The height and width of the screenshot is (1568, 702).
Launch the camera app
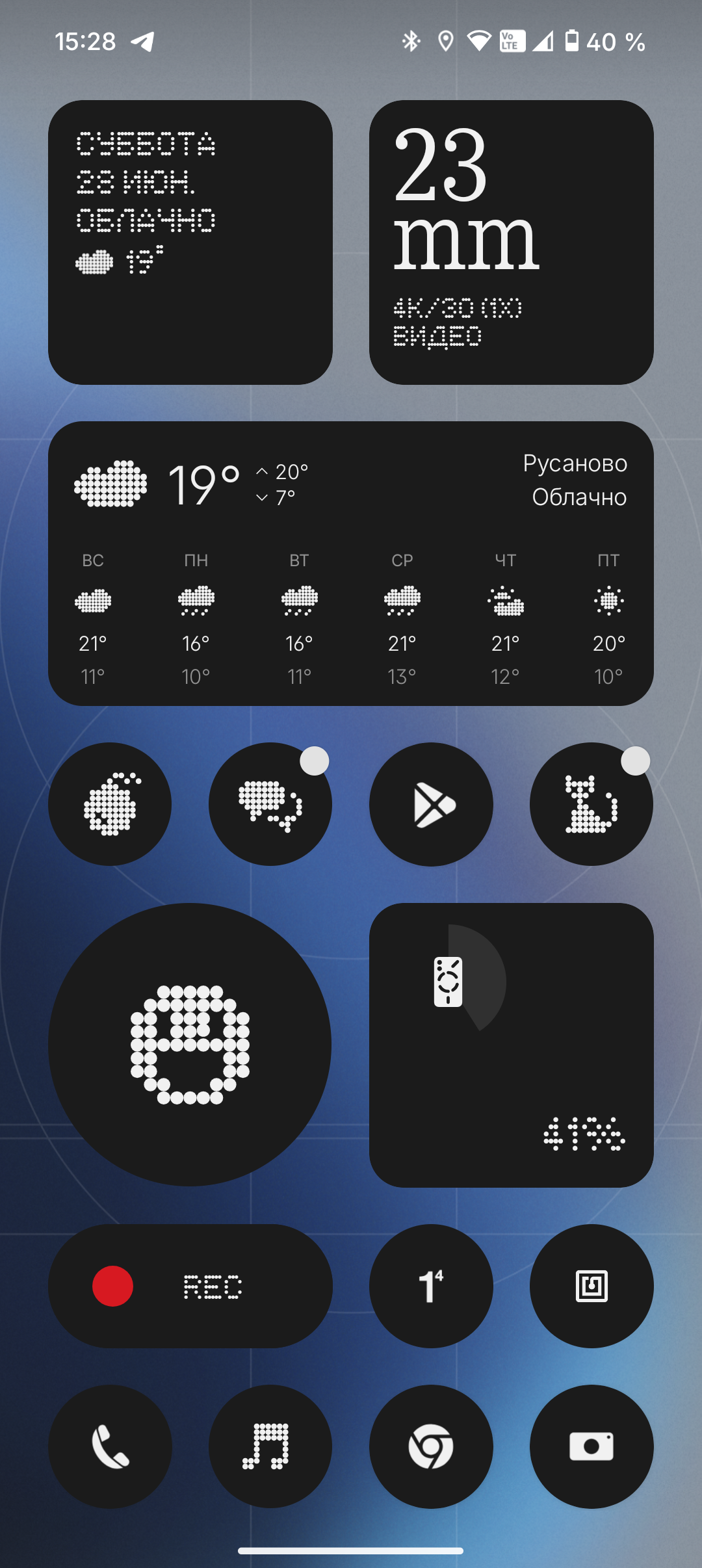[x=591, y=1446]
